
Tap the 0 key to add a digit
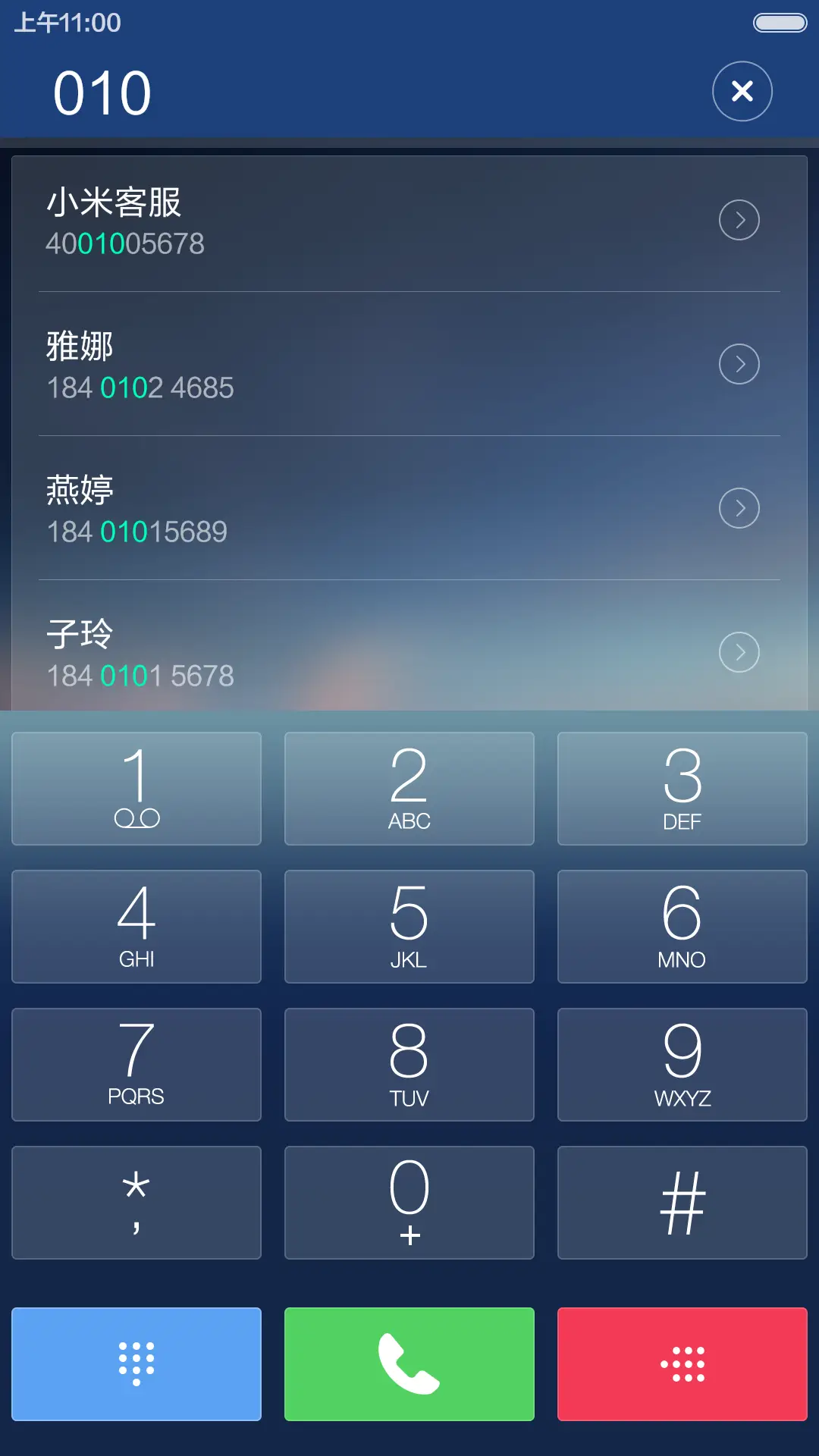(409, 1203)
